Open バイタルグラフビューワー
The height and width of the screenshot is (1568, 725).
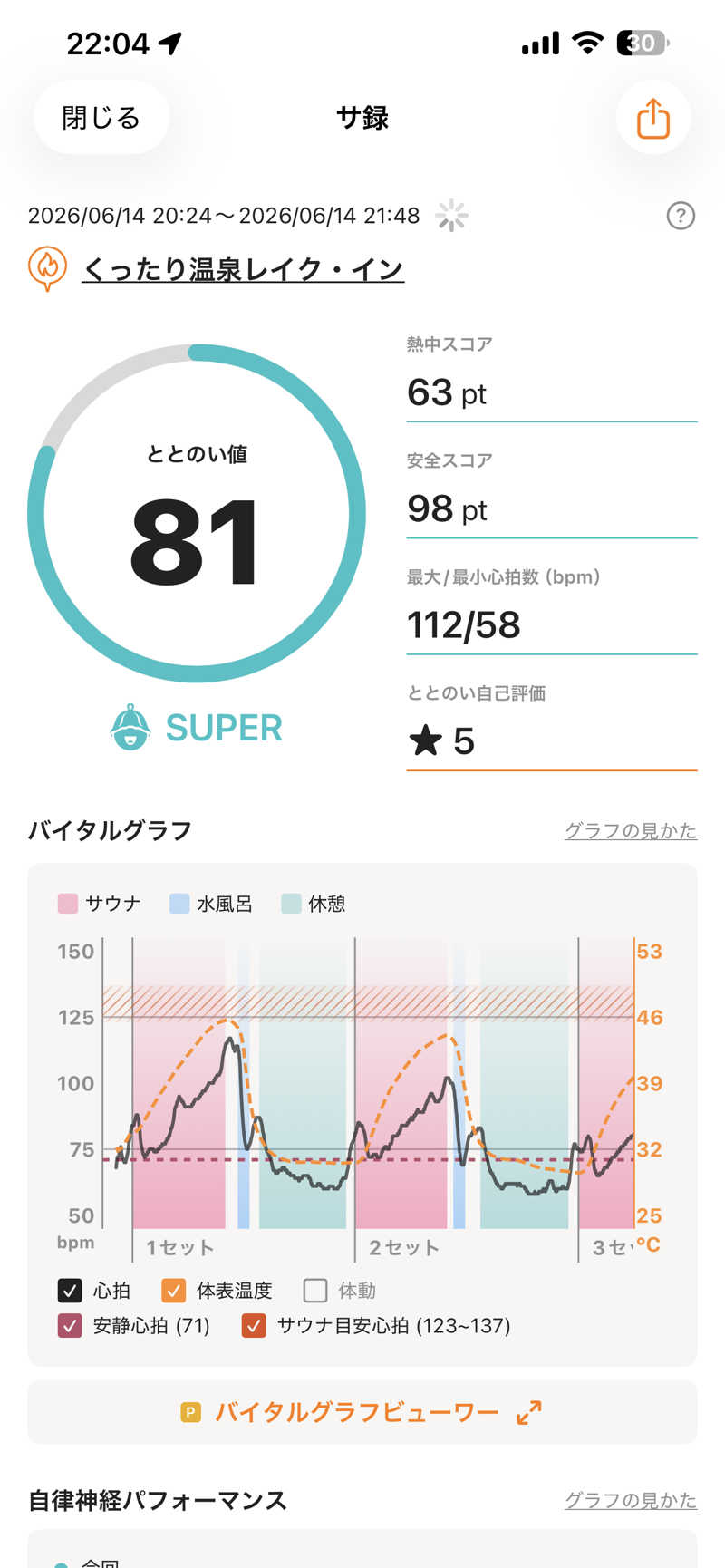(362, 1412)
